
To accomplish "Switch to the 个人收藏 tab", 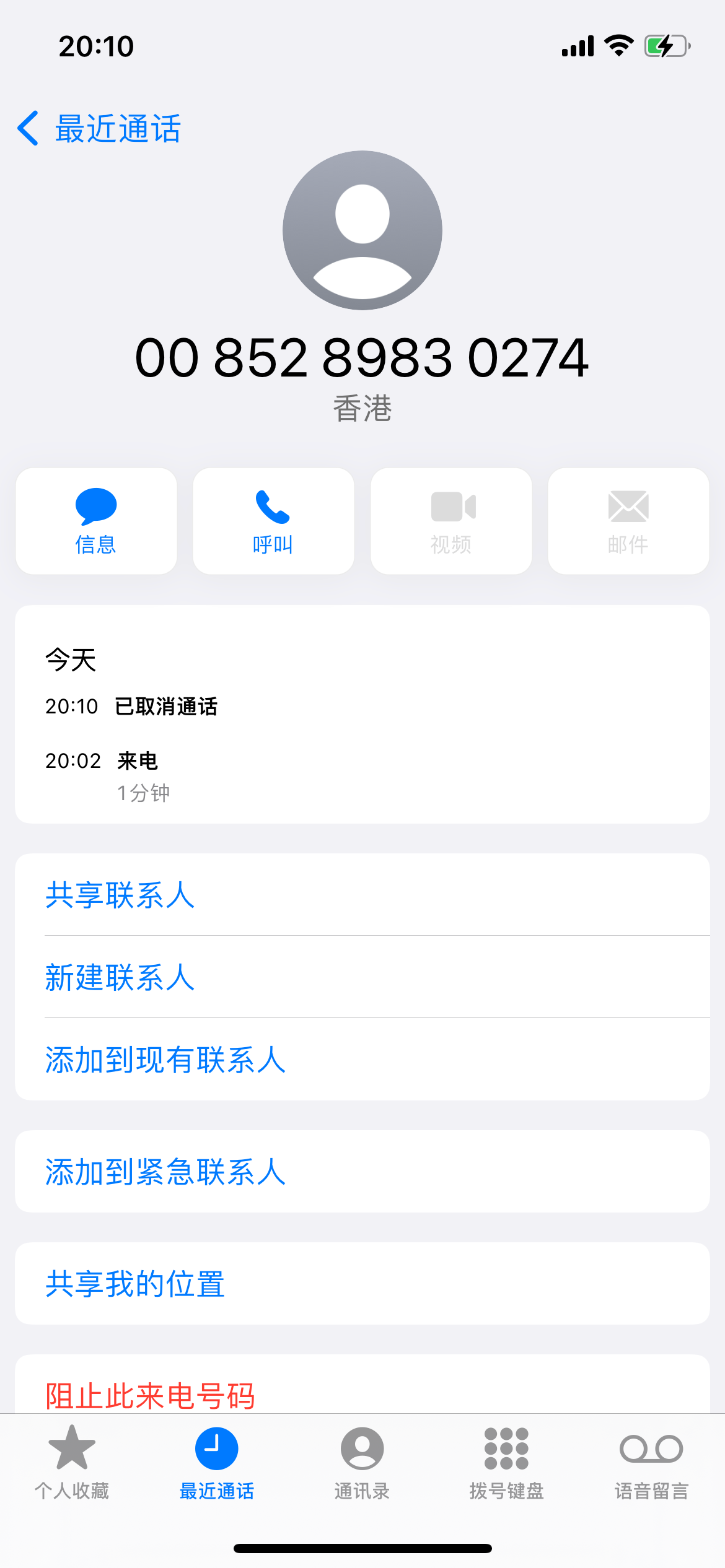I will tap(72, 1463).
